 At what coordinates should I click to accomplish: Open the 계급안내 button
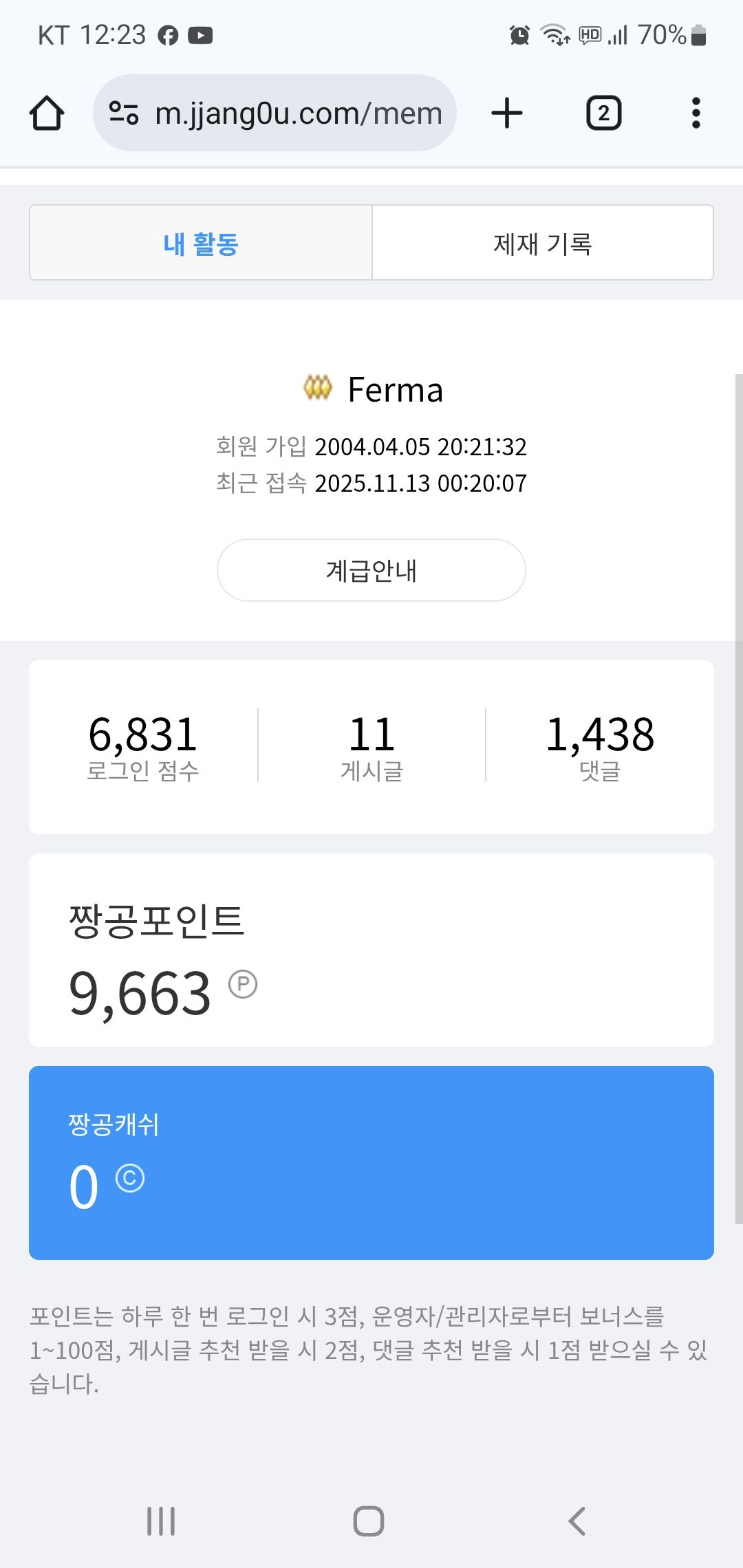tap(371, 570)
